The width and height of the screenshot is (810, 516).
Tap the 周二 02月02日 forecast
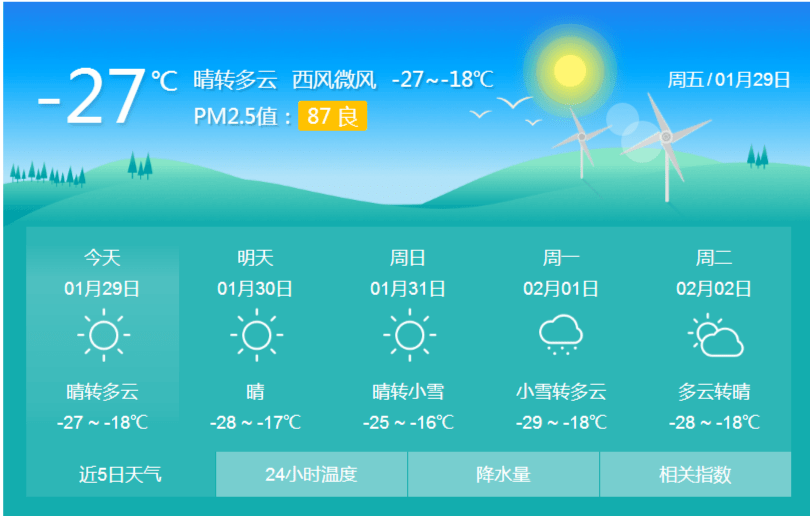pyautogui.click(x=714, y=338)
